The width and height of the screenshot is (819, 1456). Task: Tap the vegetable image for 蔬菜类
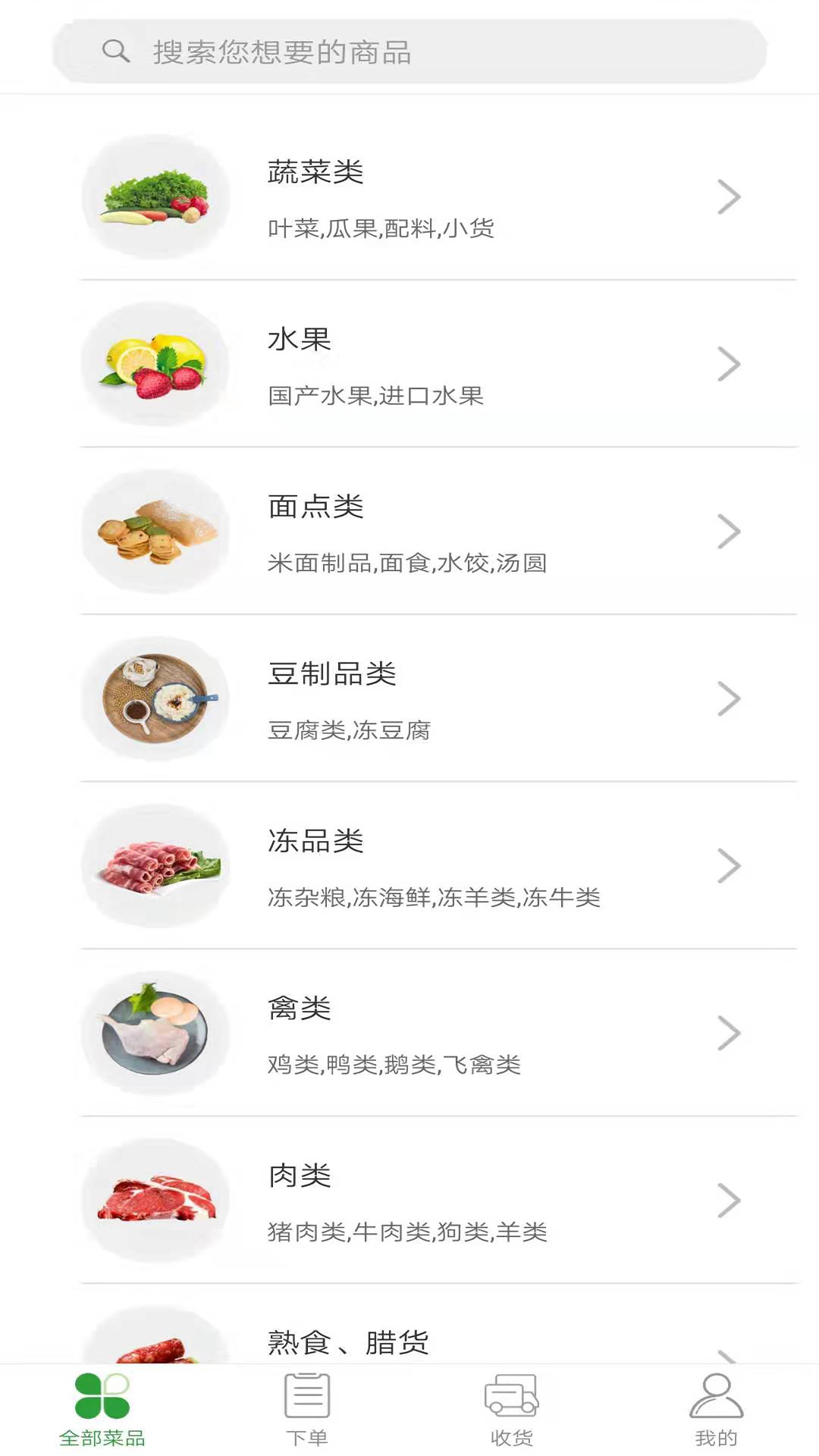155,196
